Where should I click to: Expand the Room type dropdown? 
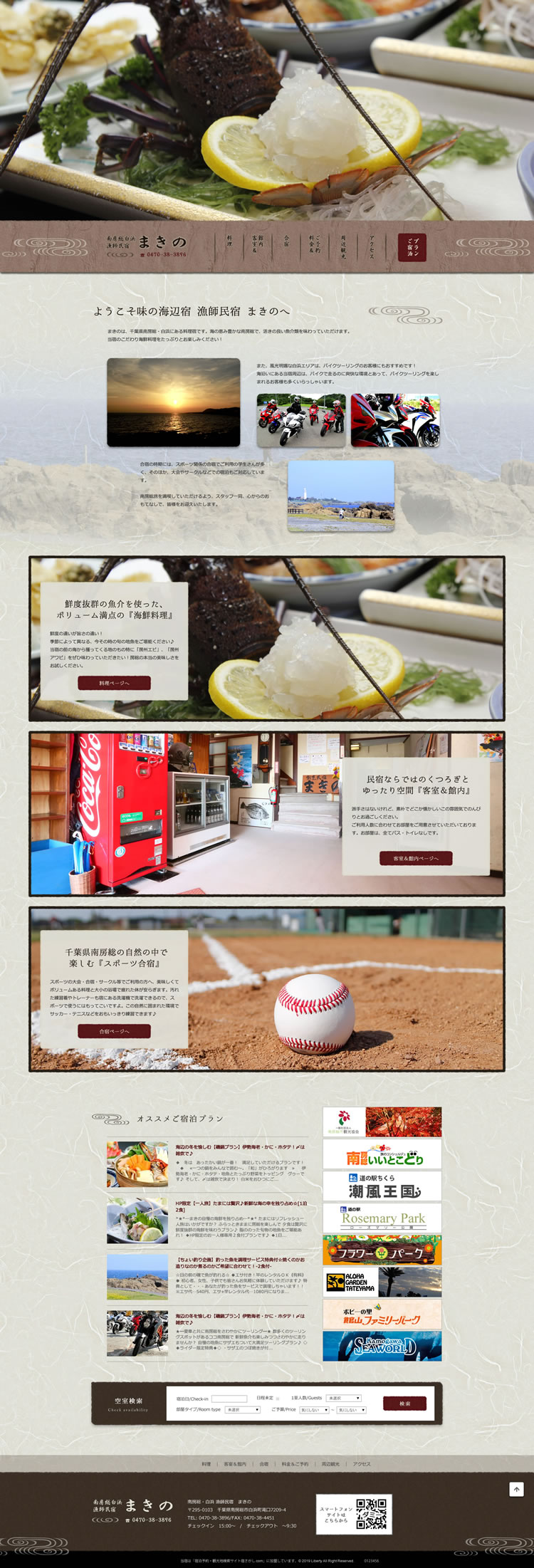click(243, 1409)
